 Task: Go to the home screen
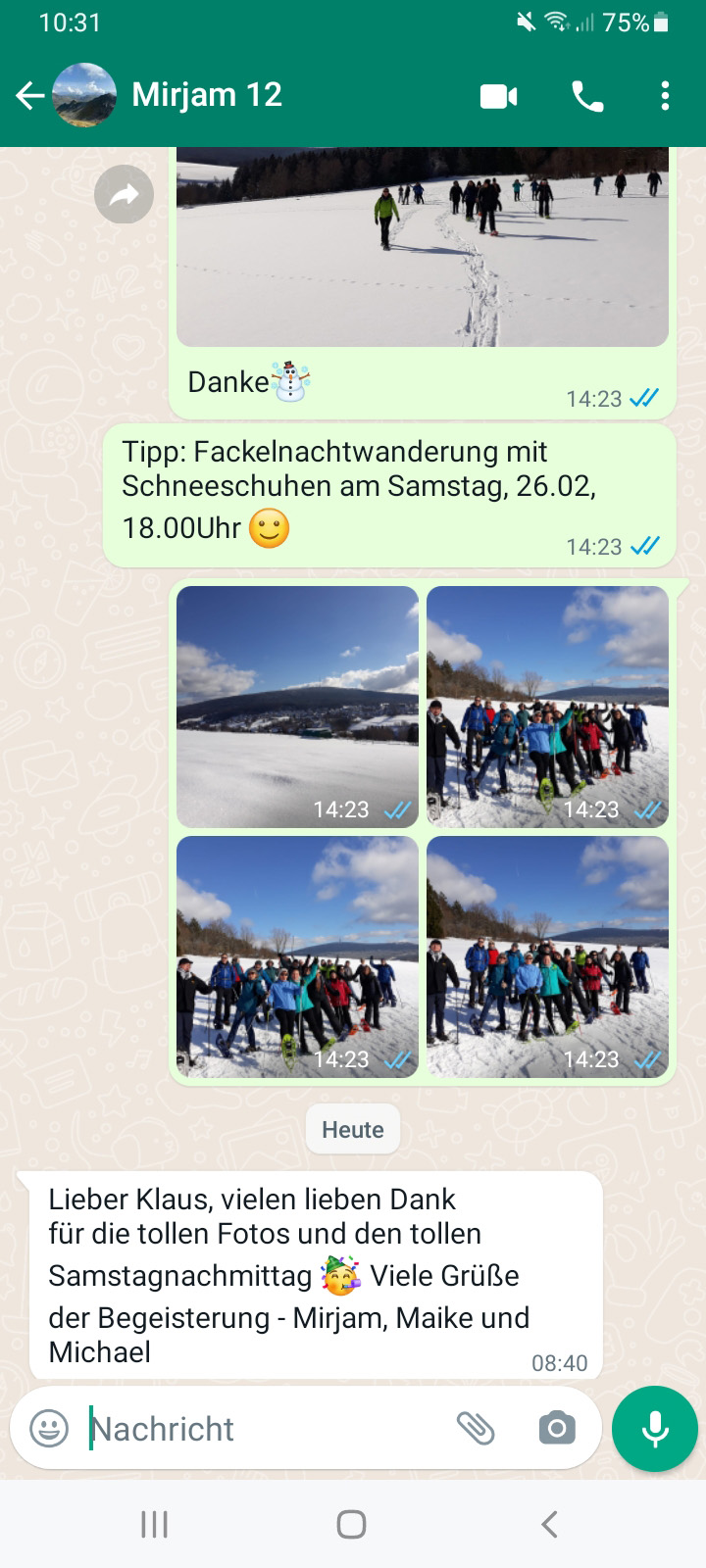click(352, 1524)
